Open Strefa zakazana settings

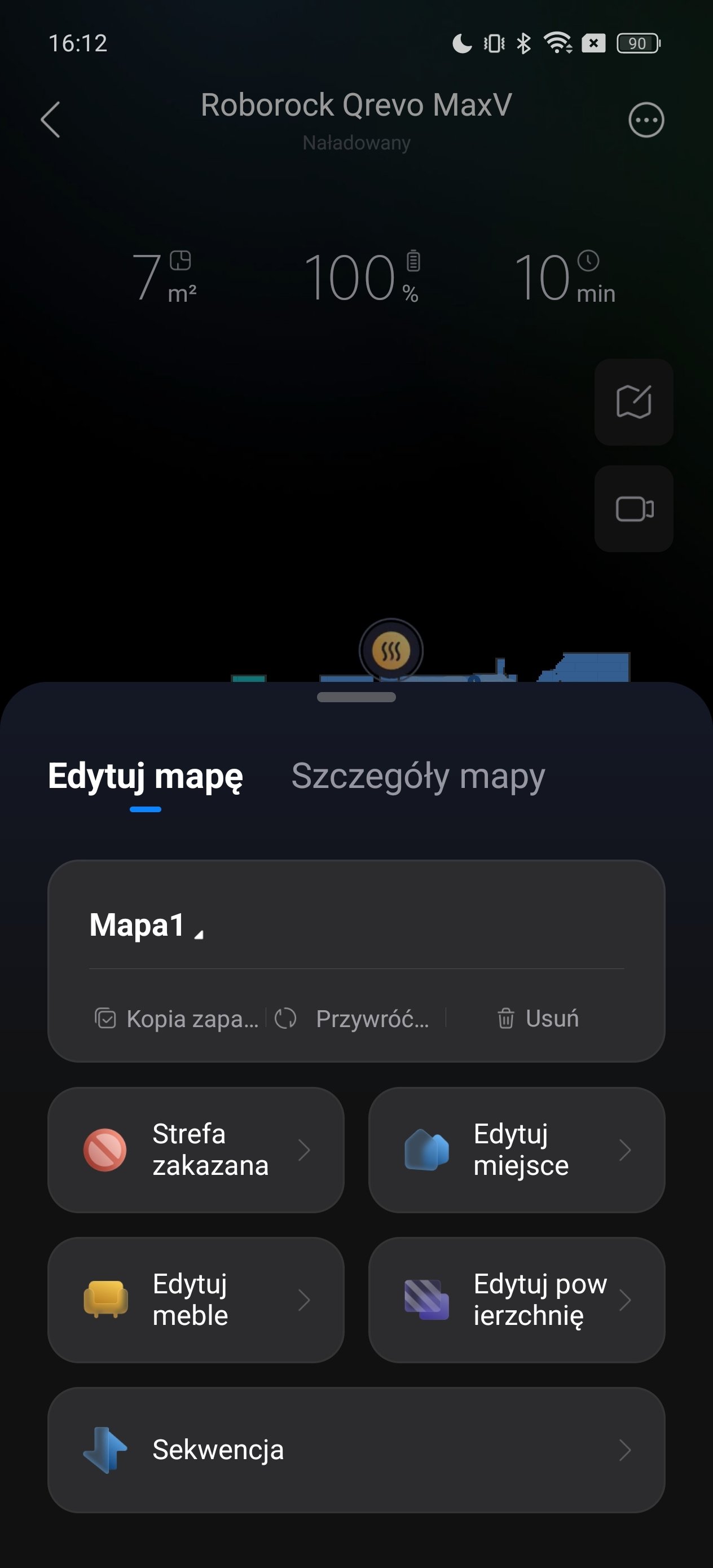[196, 1150]
